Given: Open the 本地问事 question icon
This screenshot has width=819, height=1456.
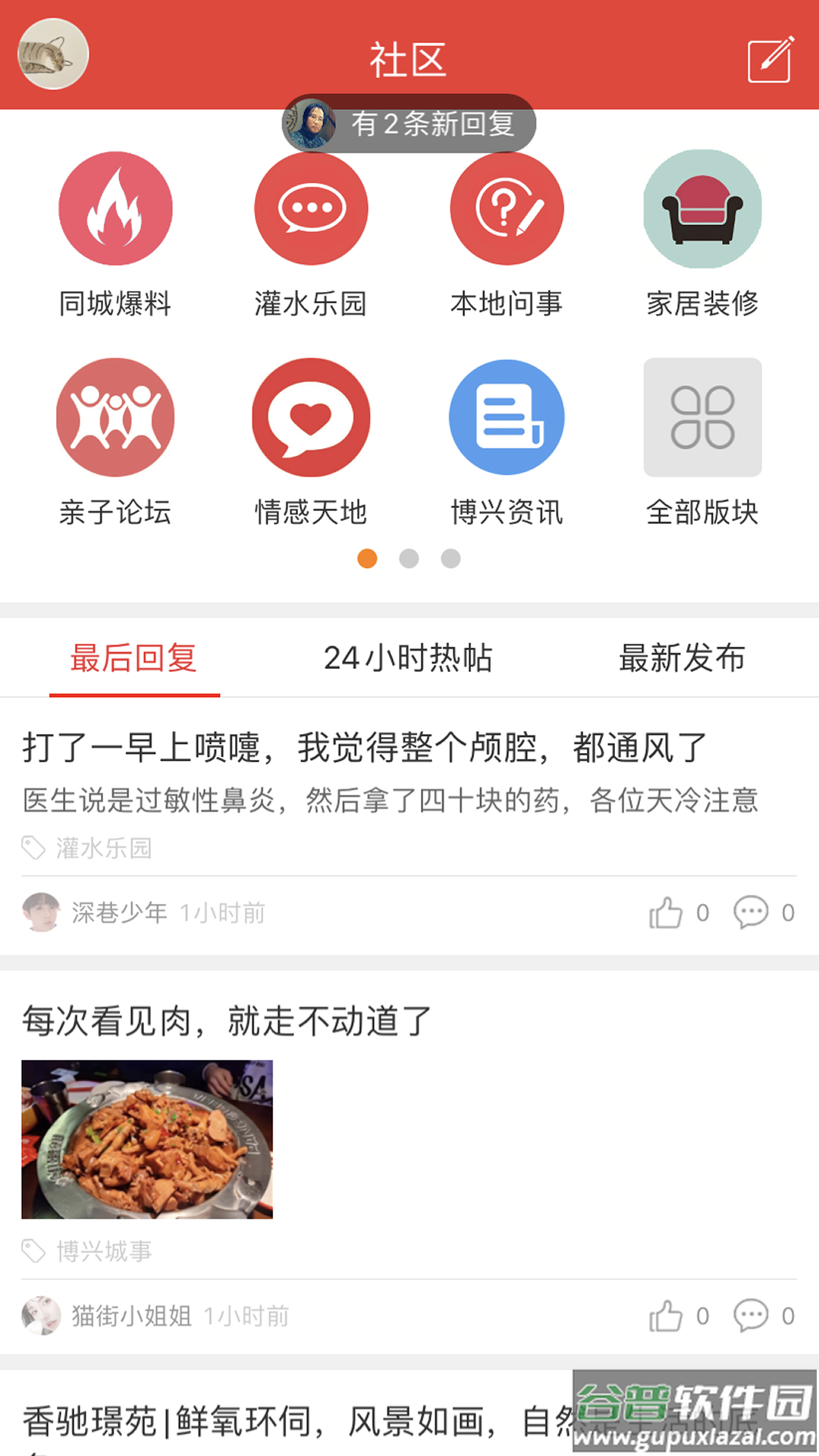Looking at the screenshot, I should [x=507, y=209].
